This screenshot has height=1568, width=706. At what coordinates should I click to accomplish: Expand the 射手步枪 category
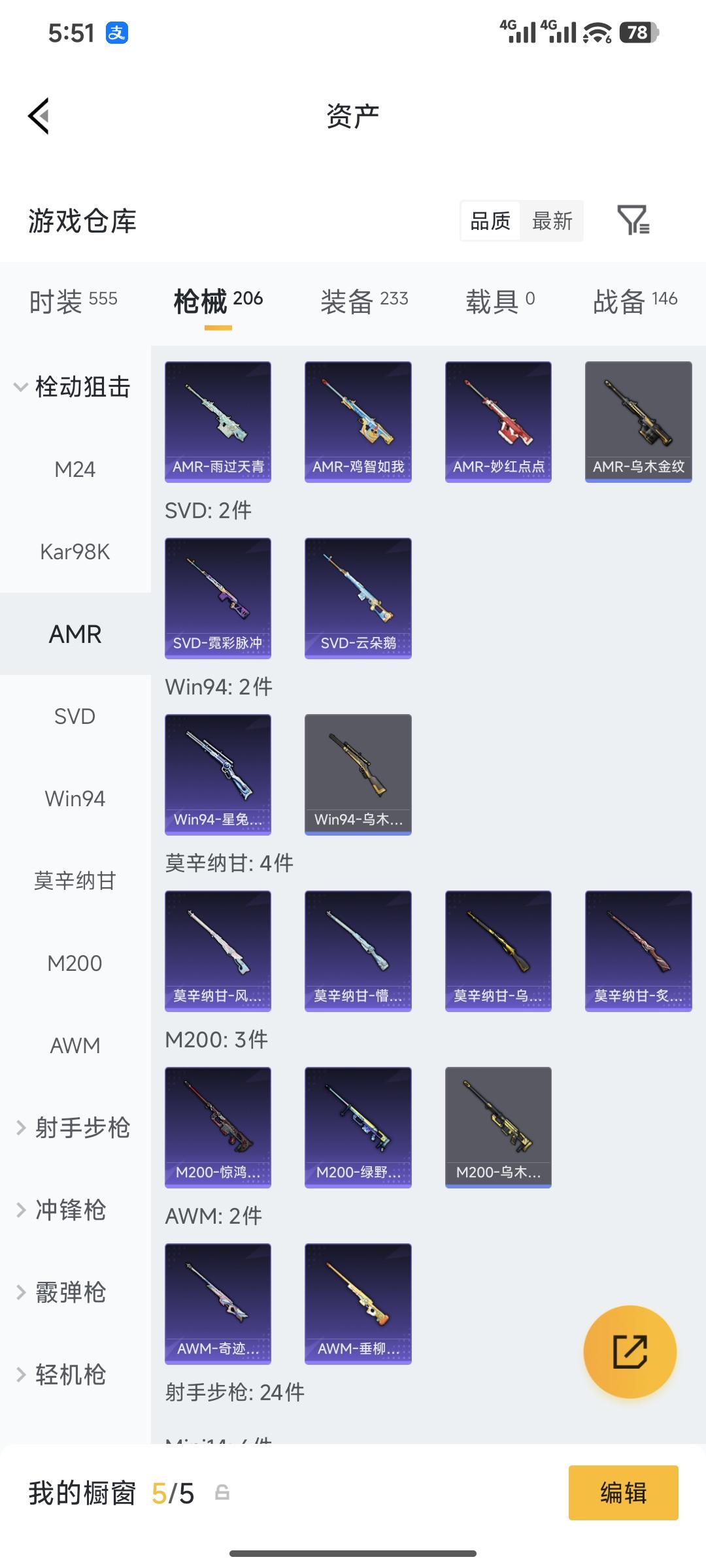75,1127
